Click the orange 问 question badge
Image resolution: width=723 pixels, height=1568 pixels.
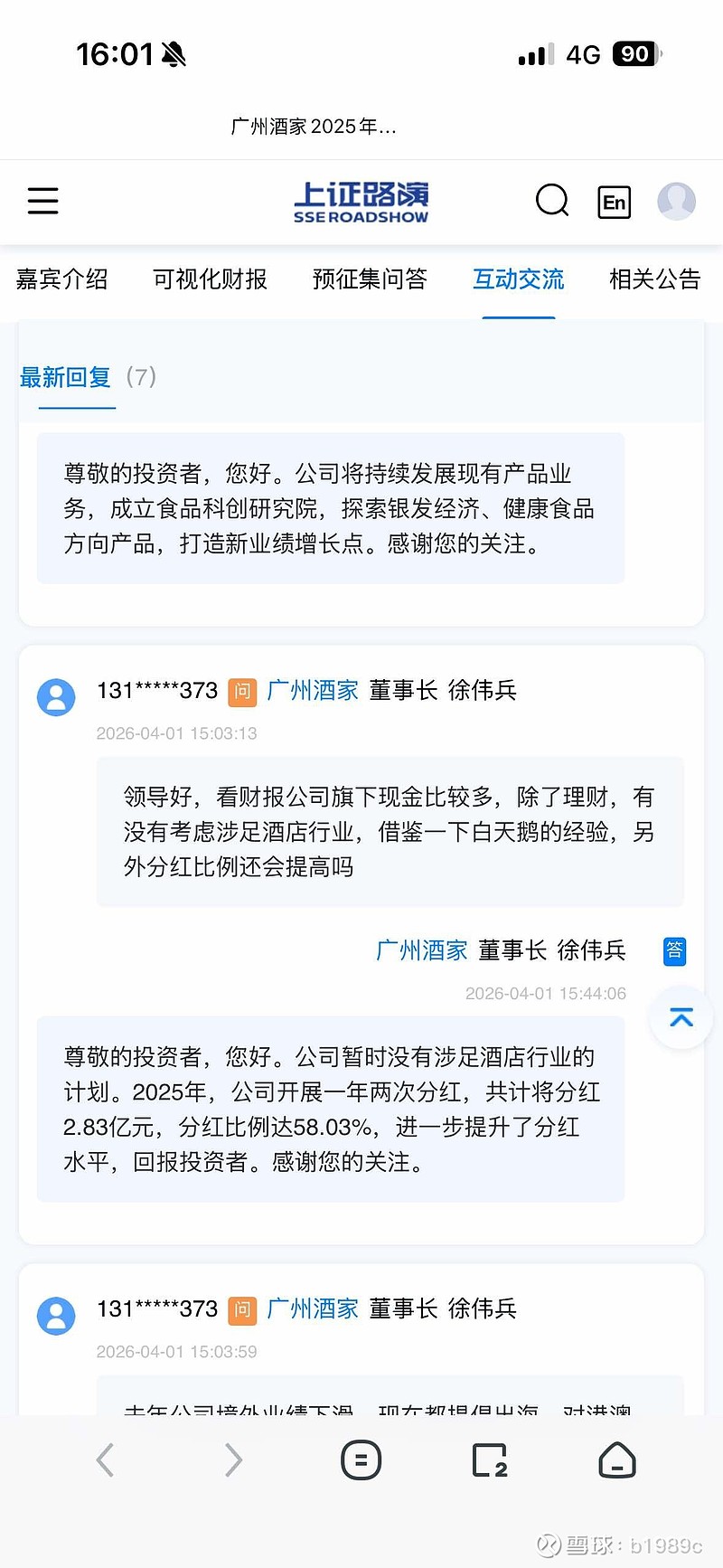point(242,691)
